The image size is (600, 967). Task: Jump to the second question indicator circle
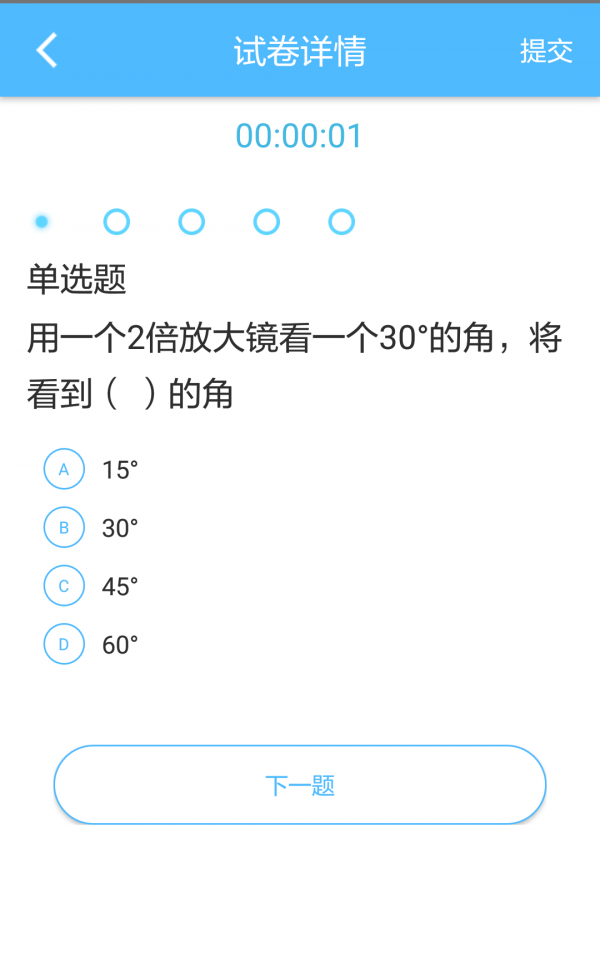point(117,222)
